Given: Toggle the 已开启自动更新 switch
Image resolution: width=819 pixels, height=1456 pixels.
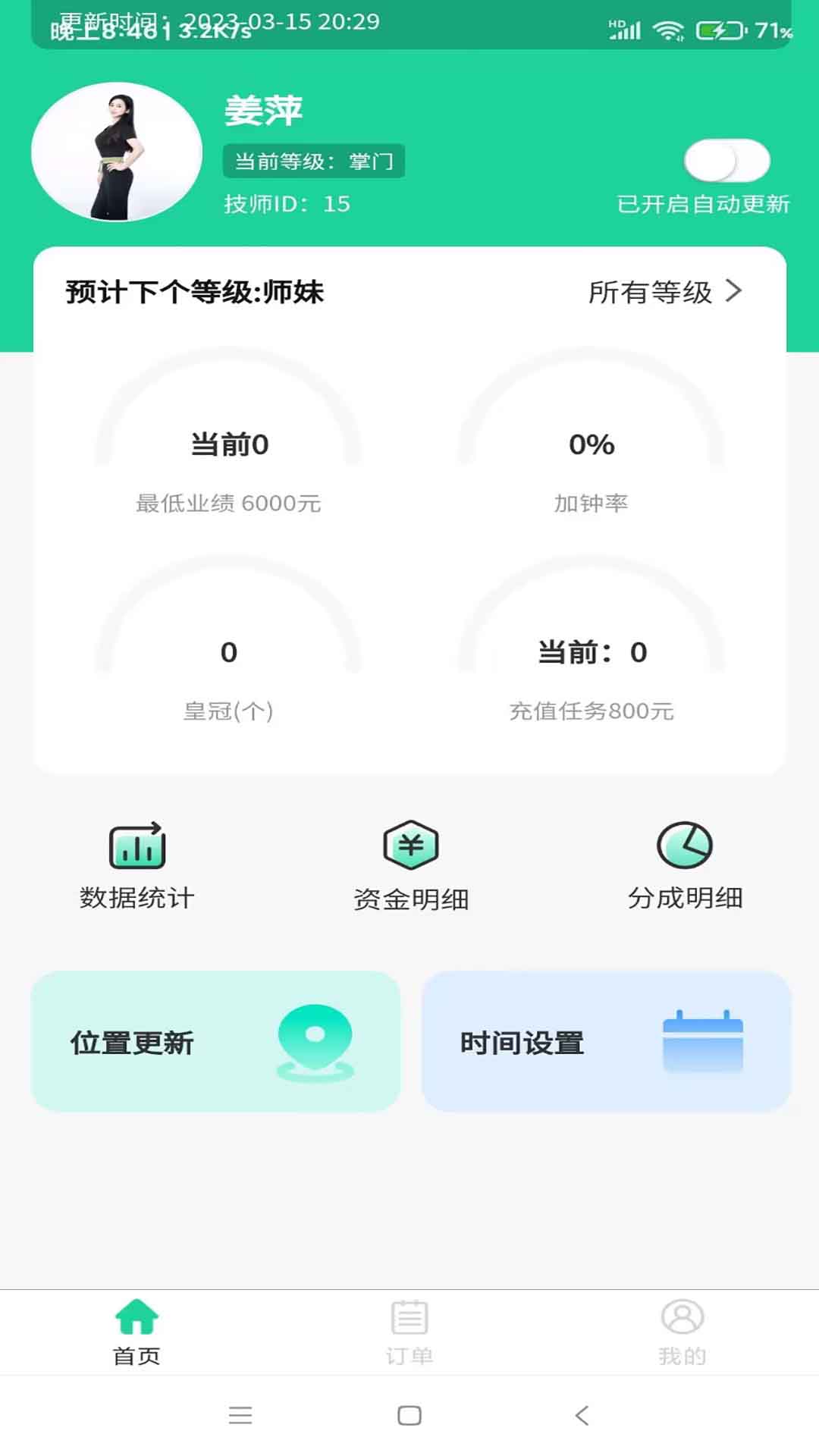Looking at the screenshot, I should (726, 161).
